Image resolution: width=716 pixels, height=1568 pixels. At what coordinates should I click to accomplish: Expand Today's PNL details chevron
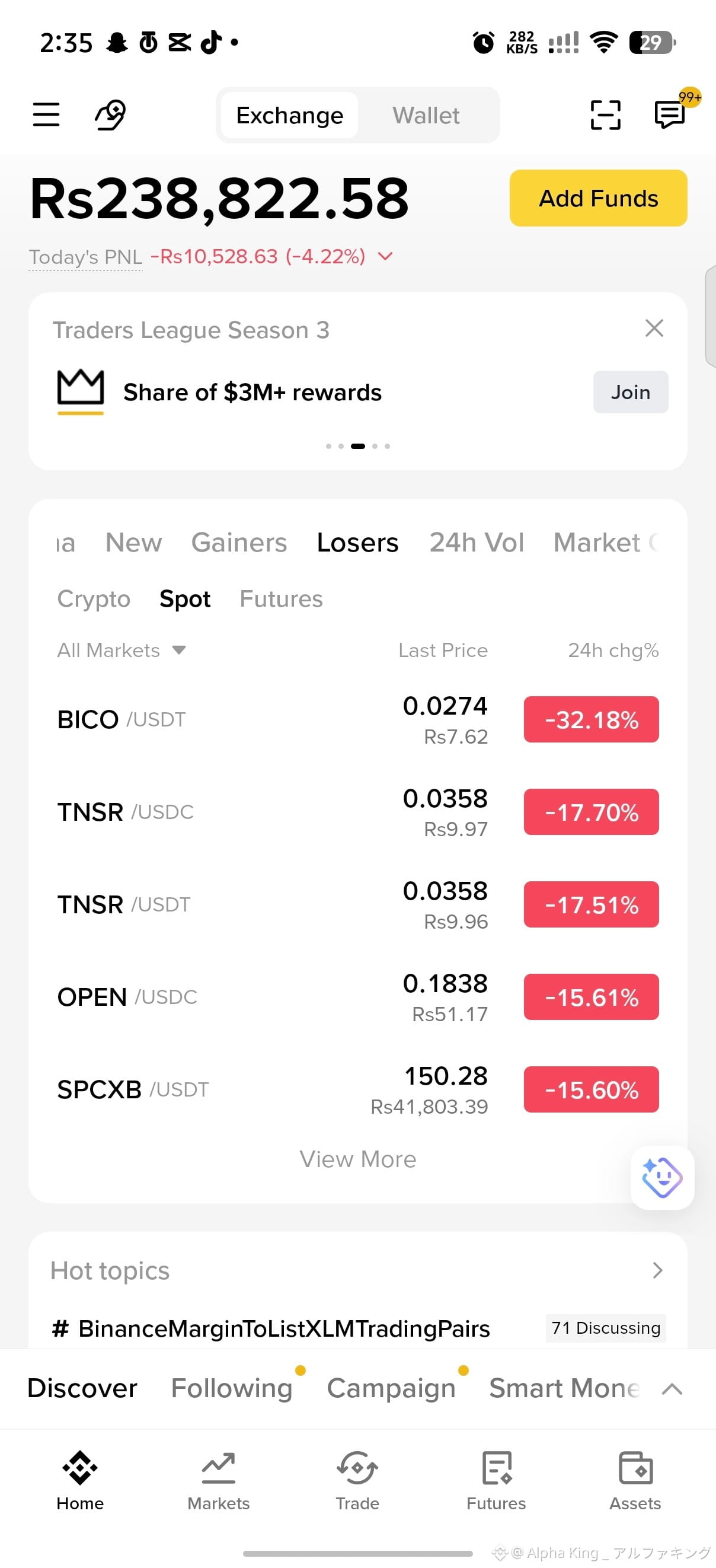[386, 256]
